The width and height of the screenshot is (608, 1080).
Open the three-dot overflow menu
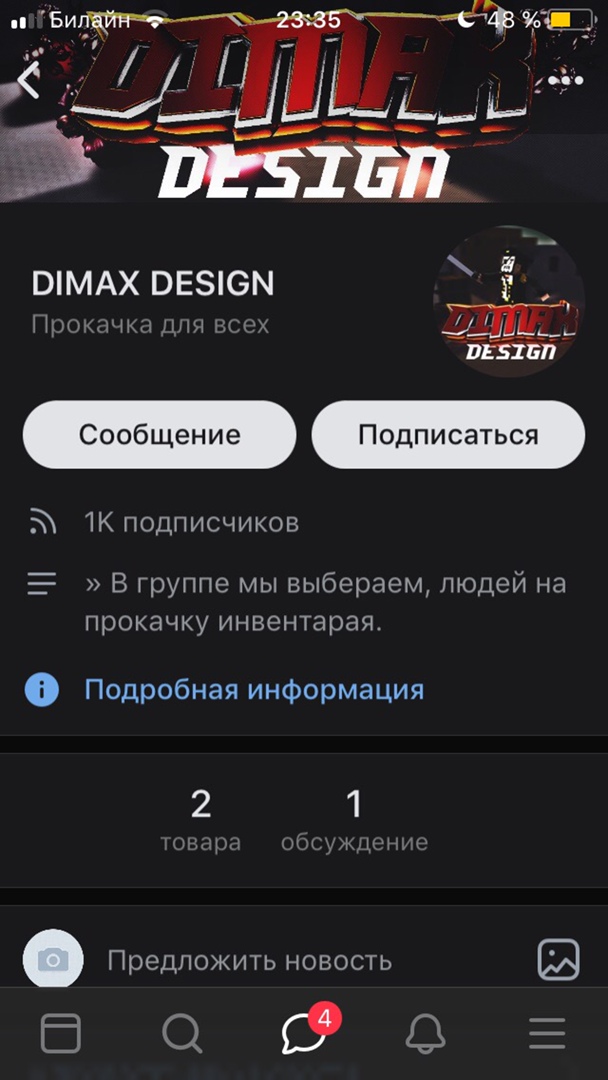567,80
